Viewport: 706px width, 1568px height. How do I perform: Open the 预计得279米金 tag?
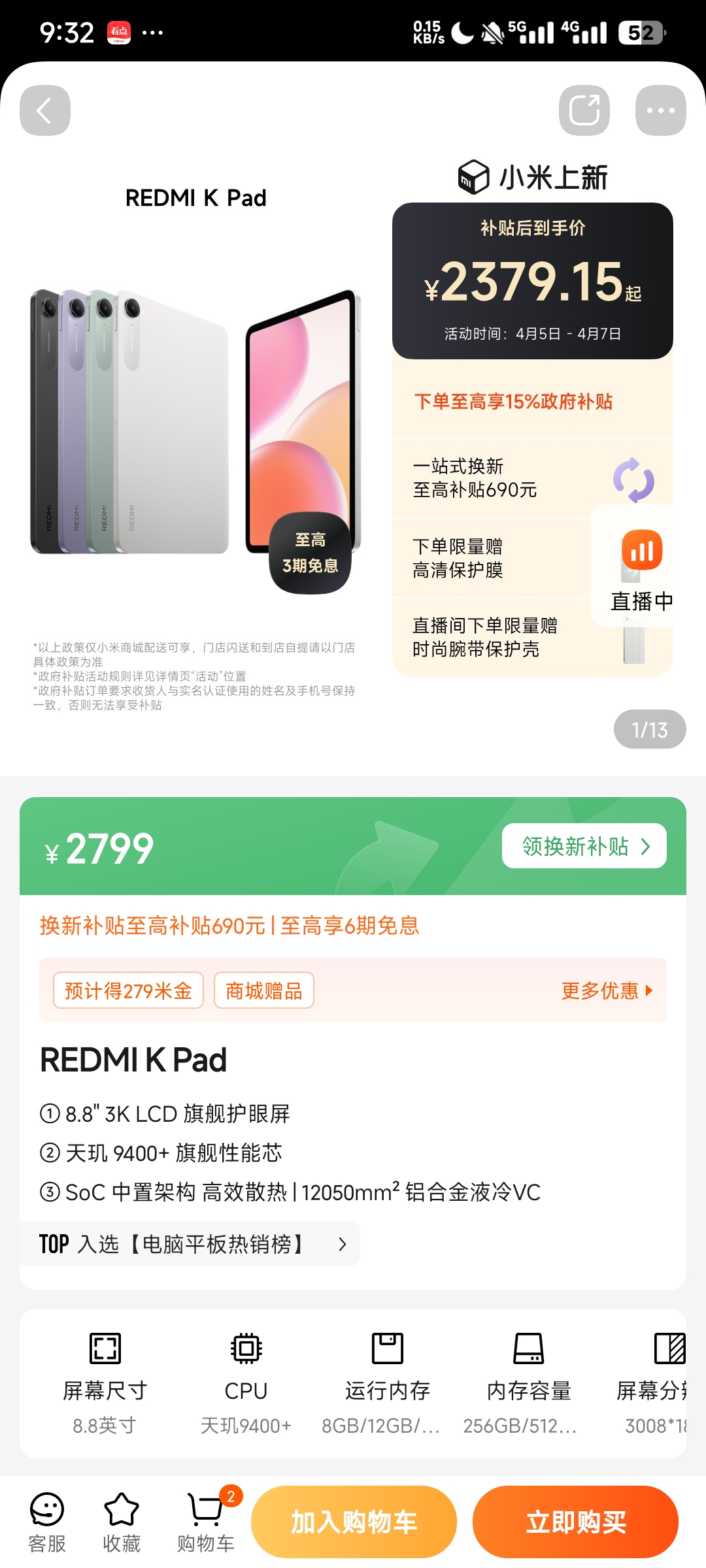pyautogui.click(x=128, y=990)
